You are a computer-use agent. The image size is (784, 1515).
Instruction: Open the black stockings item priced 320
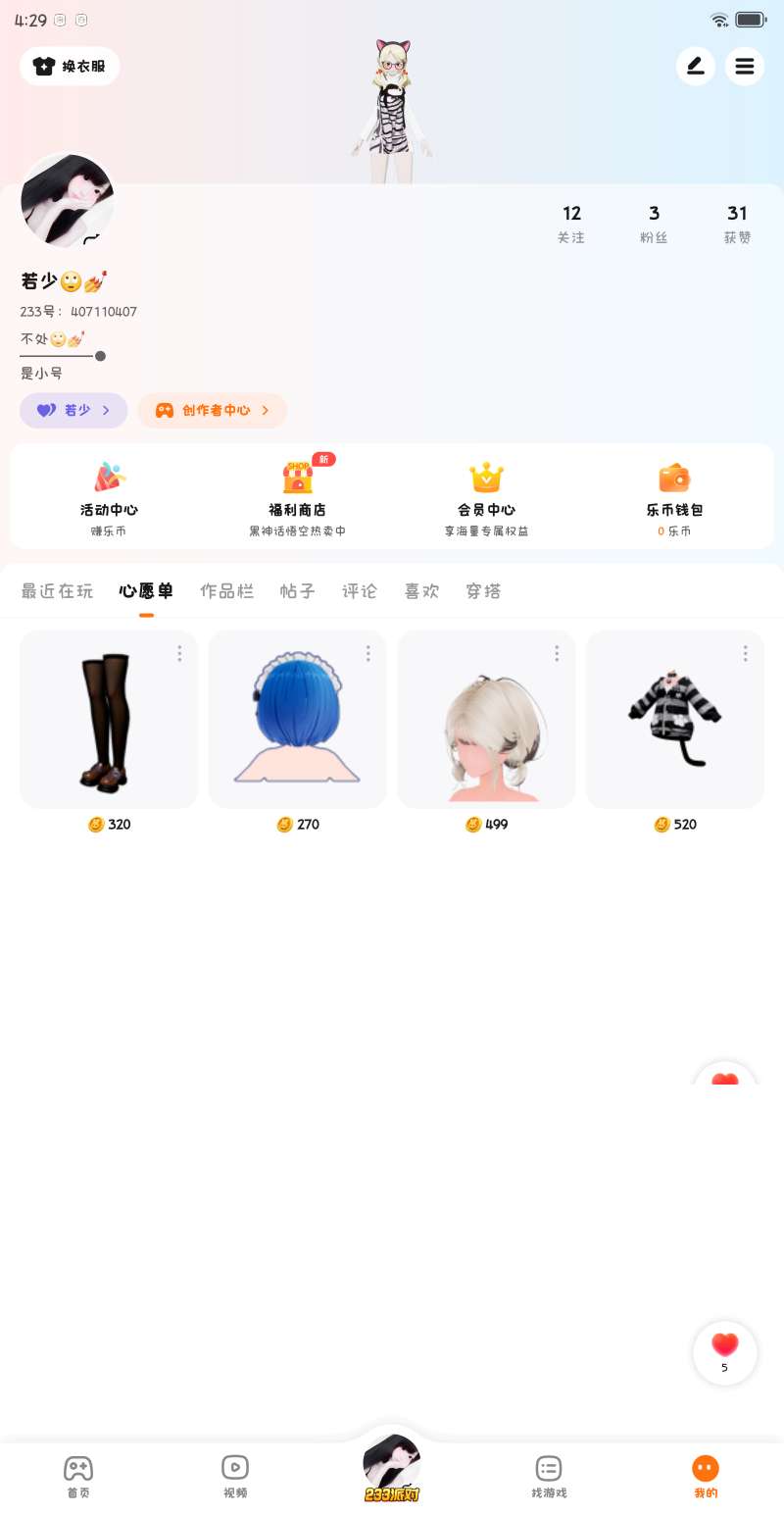pos(109,720)
